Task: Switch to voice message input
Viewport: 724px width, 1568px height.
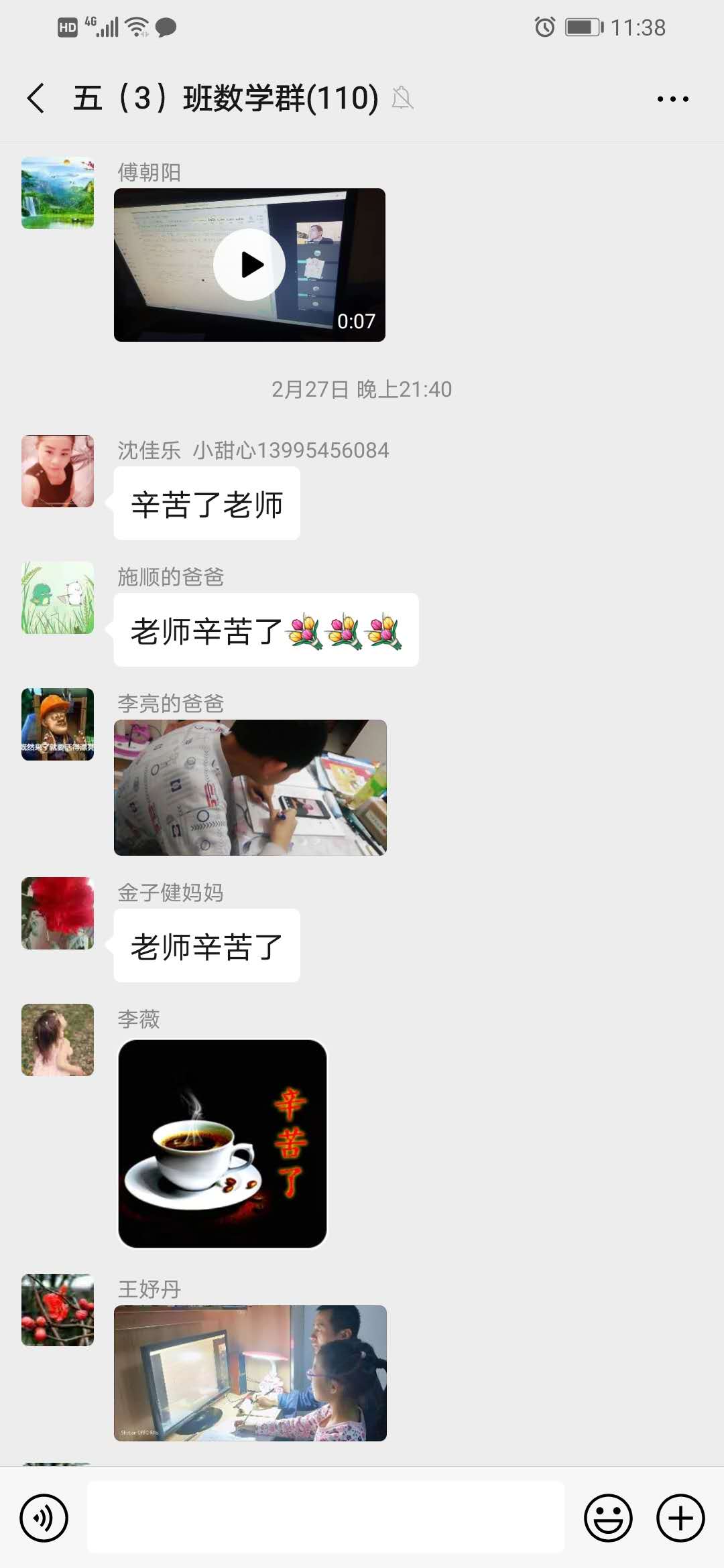Action: [44, 1518]
